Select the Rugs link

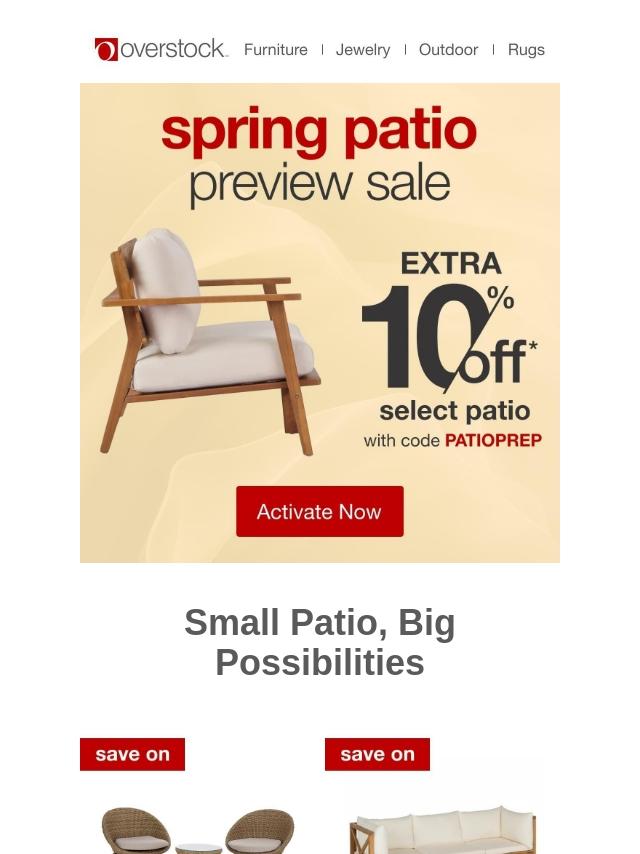(526, 50)
